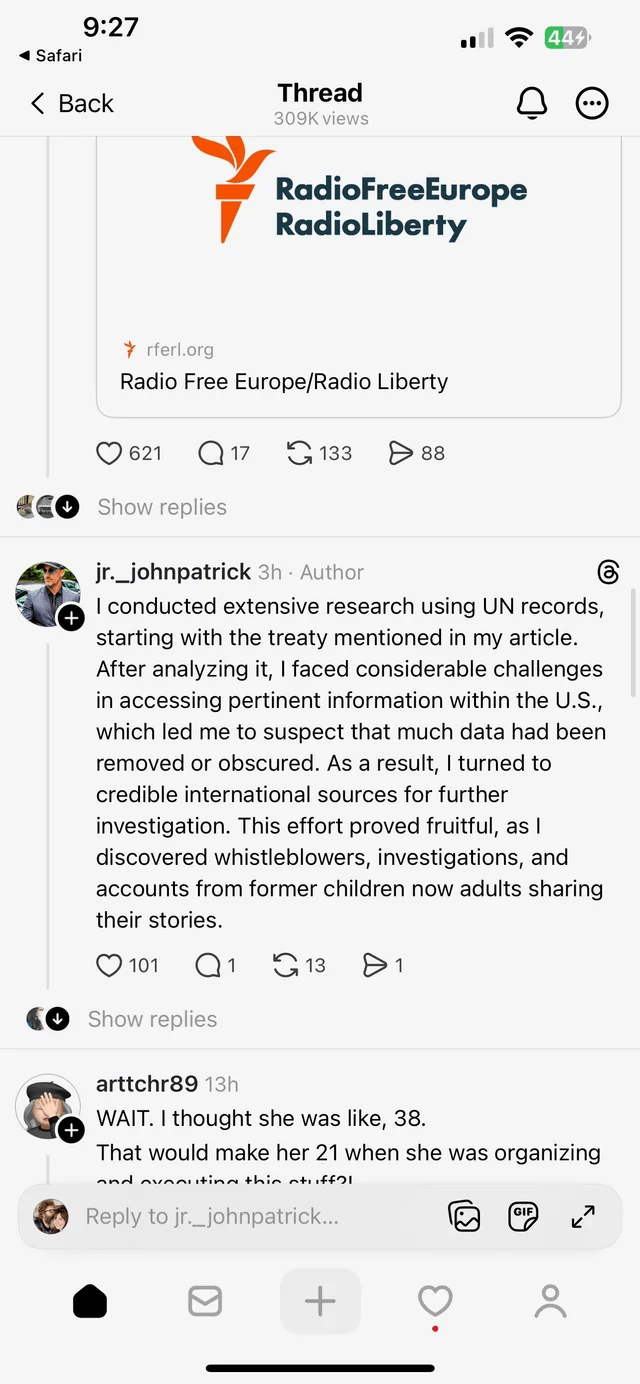Open arttchr89's profile
640x1384 pixels.
pos(146,1084)
